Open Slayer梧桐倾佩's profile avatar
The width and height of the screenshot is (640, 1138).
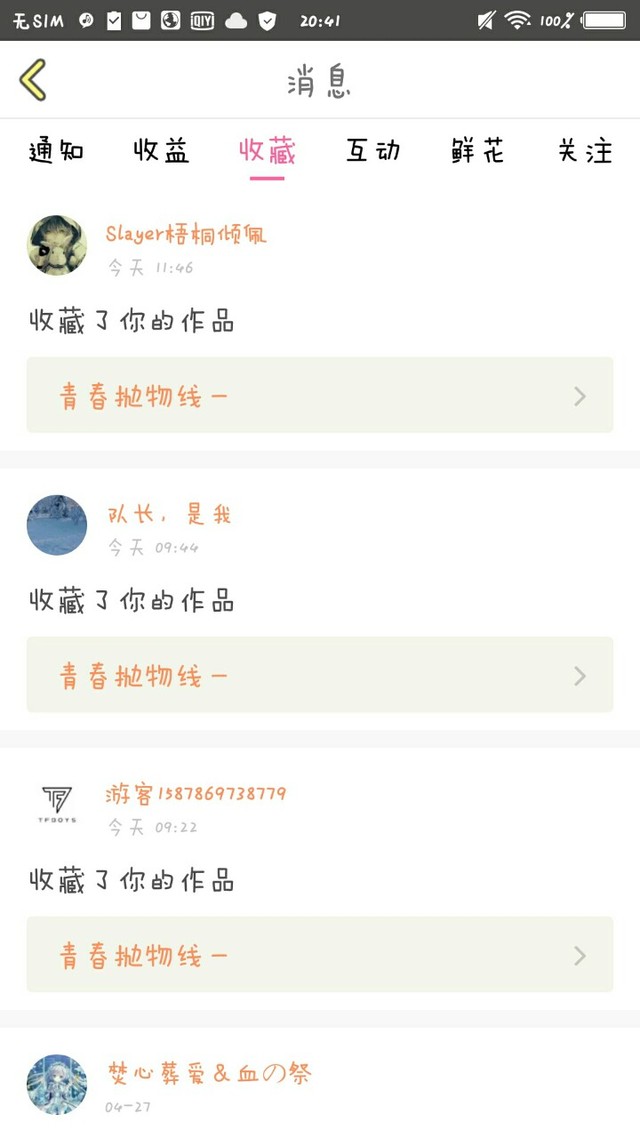coord(57,245)
